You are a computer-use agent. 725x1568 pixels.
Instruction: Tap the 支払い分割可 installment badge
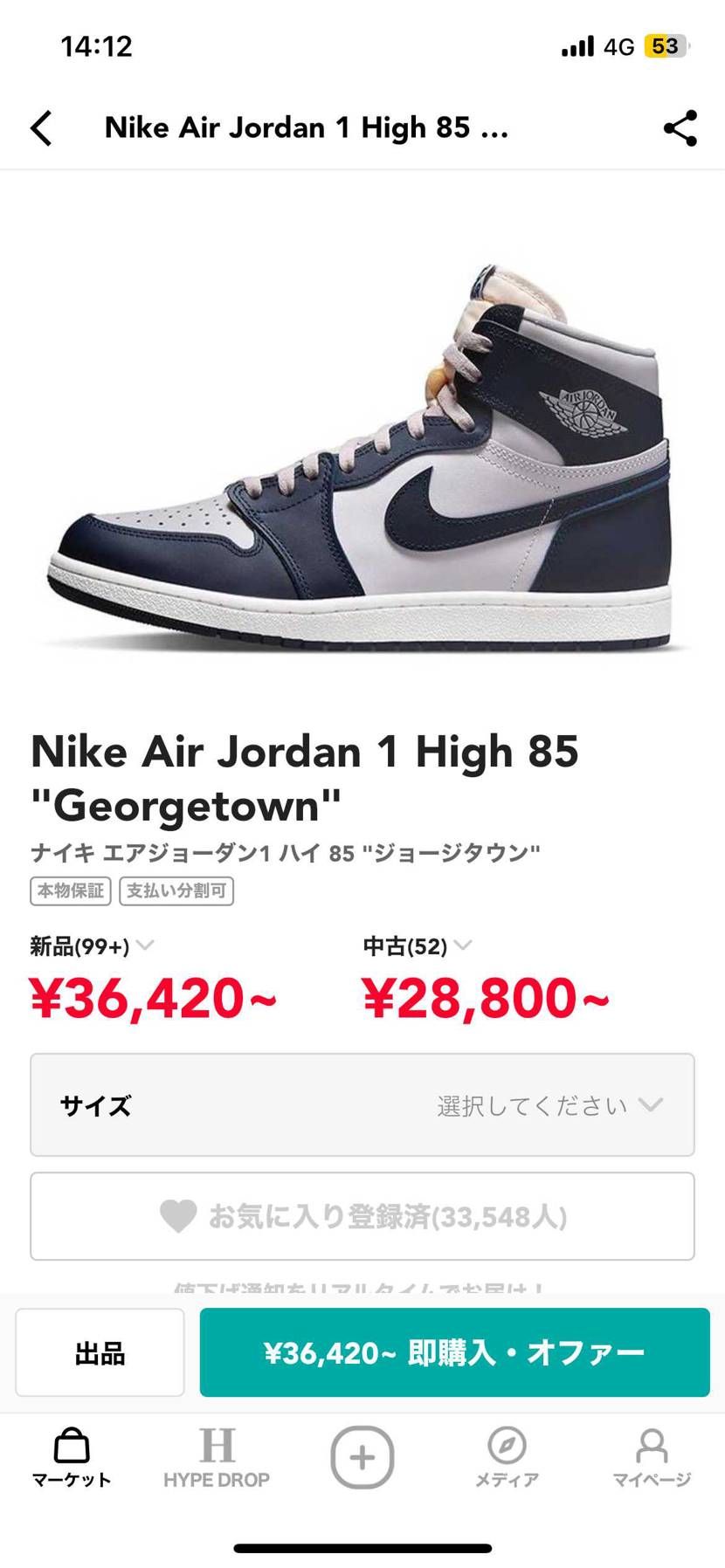[176, 891]
